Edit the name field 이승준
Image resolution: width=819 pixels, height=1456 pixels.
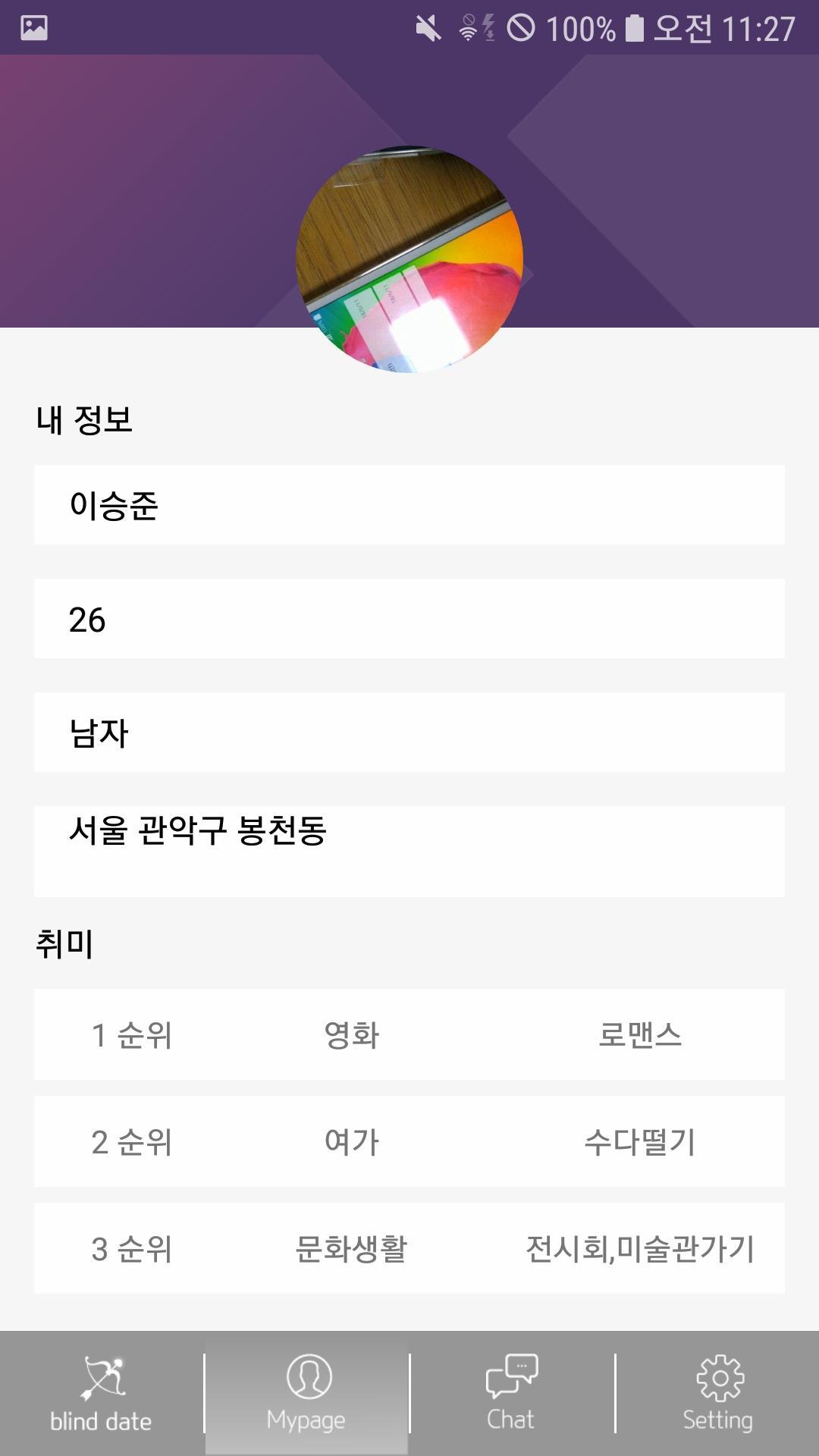409,505
